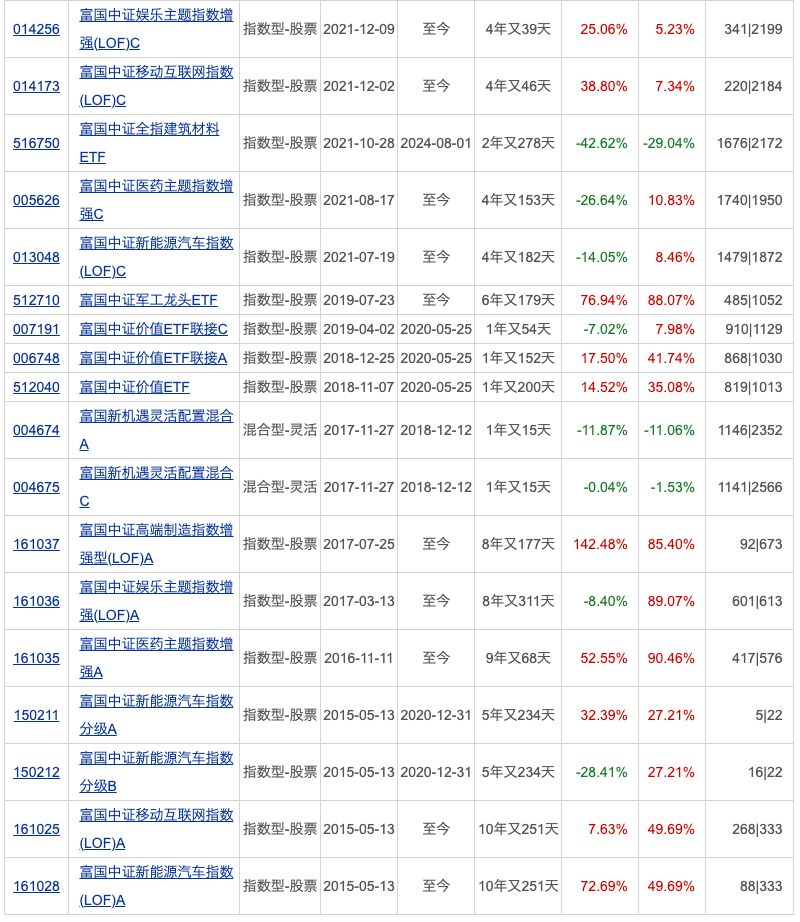
Task: View 富国中证新能源汽车指数(LOF)A details
Action: point(156,872)
